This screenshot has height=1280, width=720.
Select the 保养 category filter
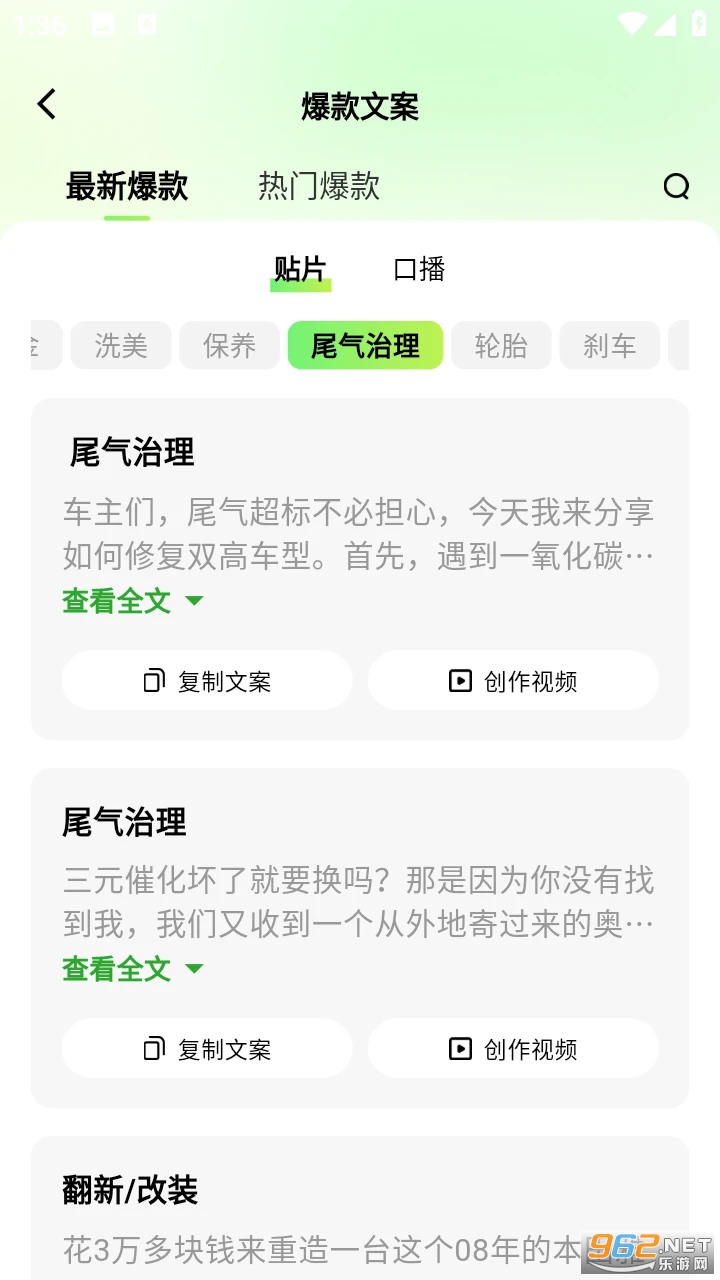tap(229, 345)
